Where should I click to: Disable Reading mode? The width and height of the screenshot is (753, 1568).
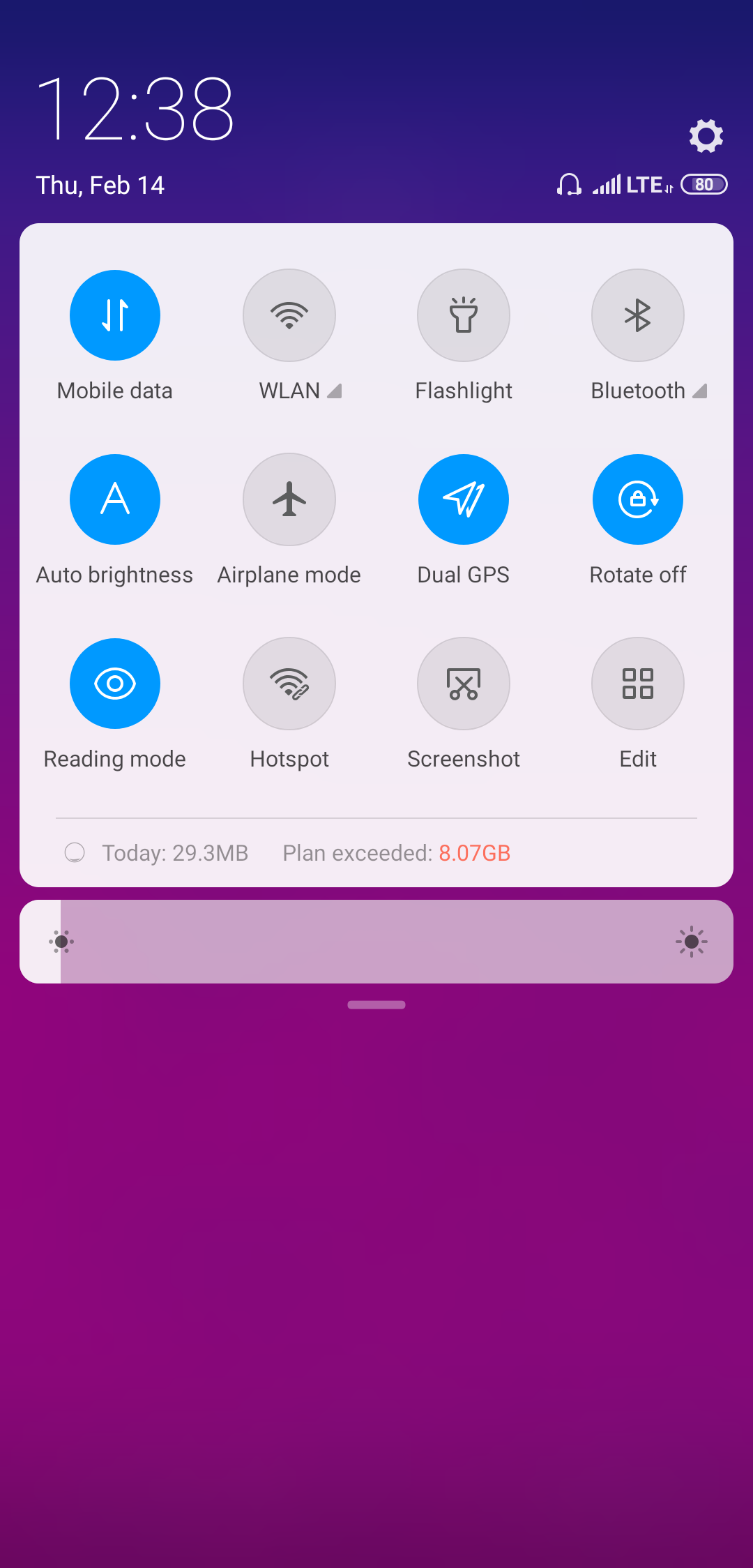click(115, 684)
